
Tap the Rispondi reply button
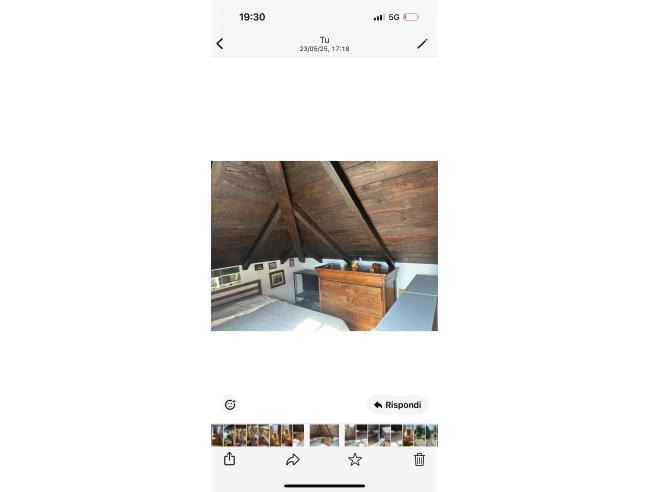[398, 405]
